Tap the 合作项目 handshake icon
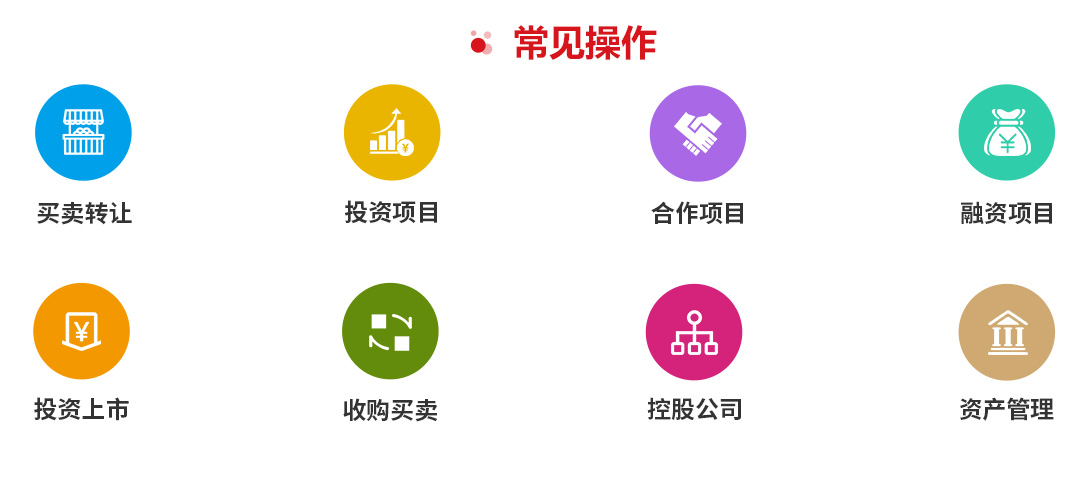The width and height of the screenshot is (1080, 492). pyautogui.click(x=698, y=133)
